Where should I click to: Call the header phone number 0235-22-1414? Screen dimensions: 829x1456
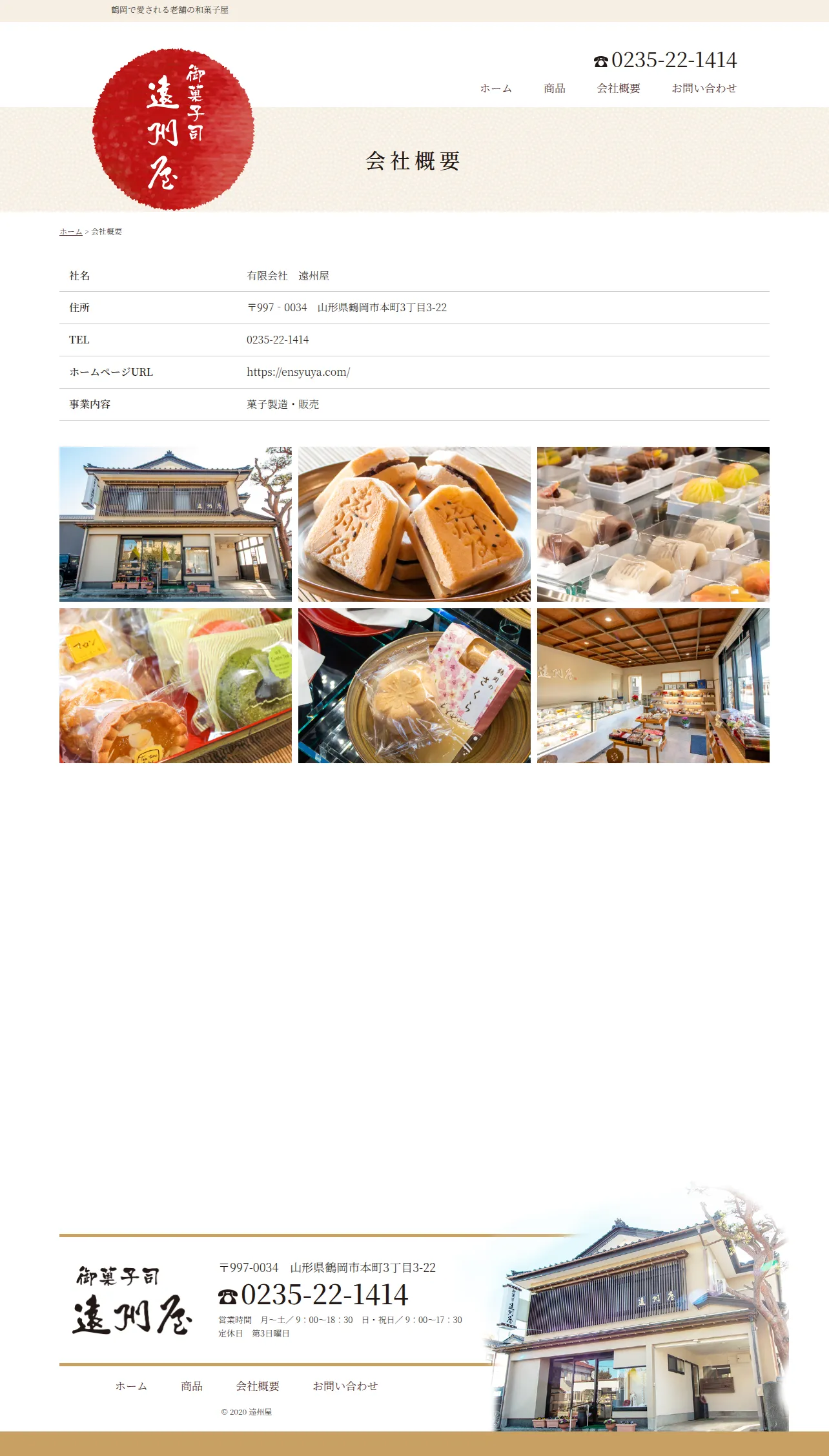pyautogui.click(x=665, y=60)
